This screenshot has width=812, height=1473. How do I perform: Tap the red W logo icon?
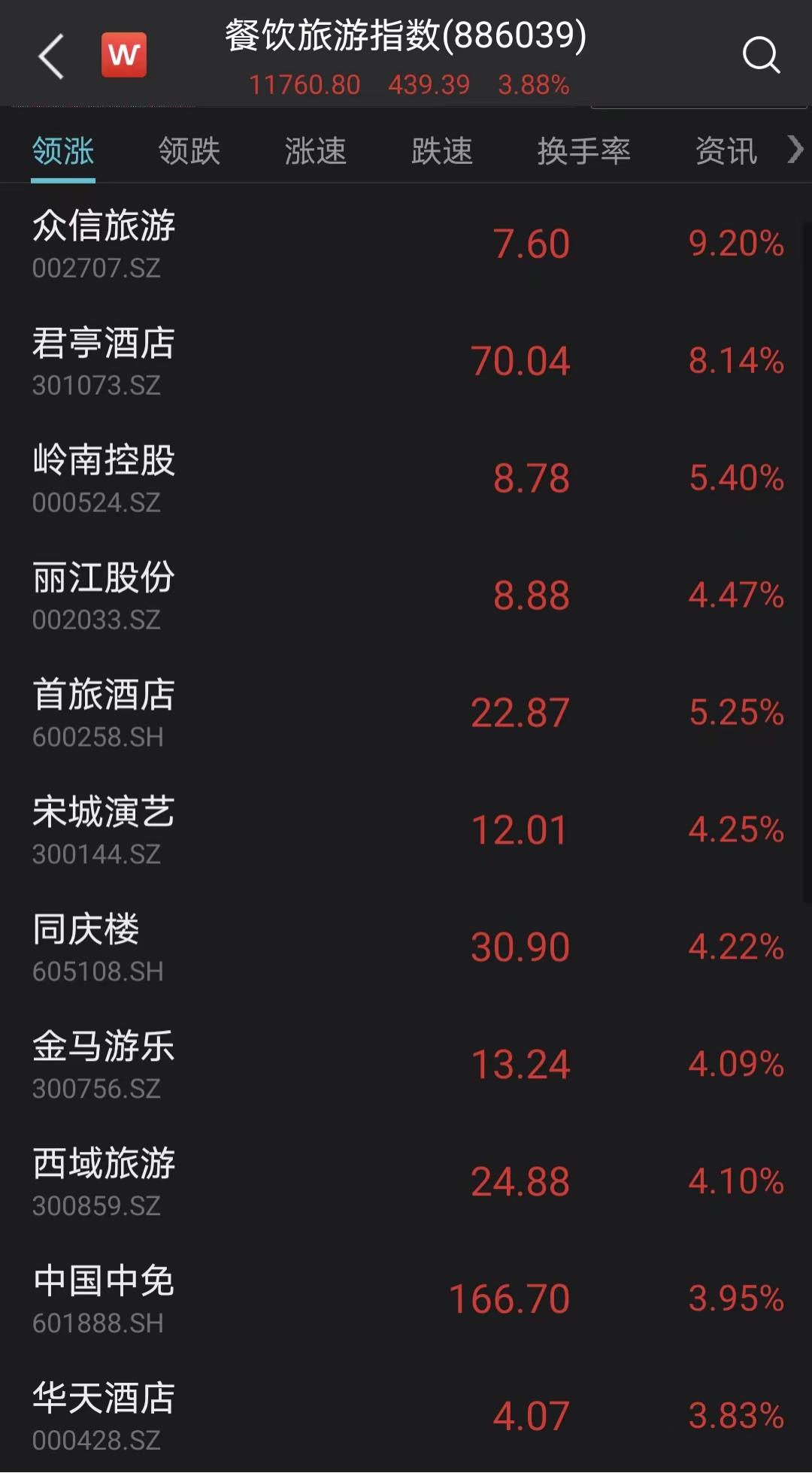coord(124,55)
